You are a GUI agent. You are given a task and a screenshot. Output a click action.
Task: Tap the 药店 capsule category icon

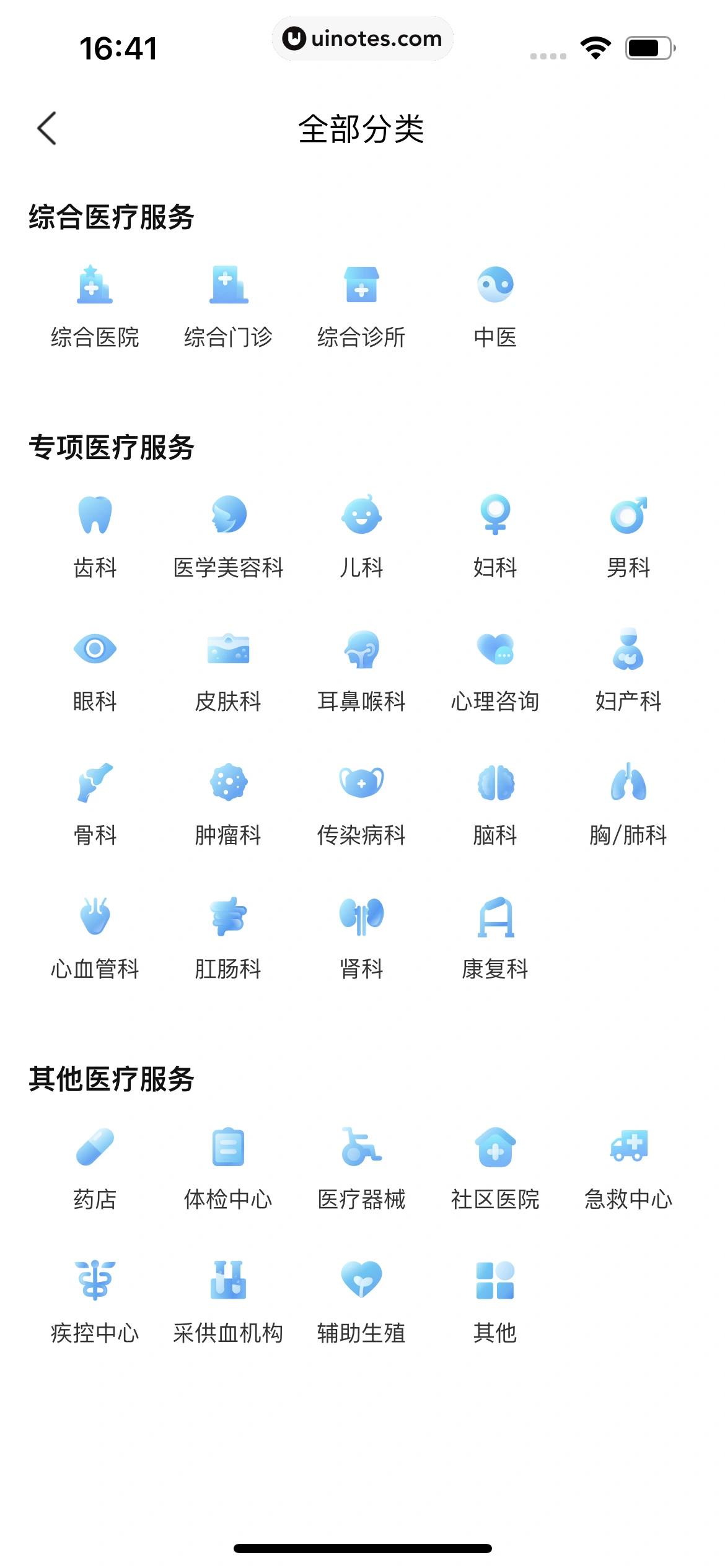tap(95, 1147)
